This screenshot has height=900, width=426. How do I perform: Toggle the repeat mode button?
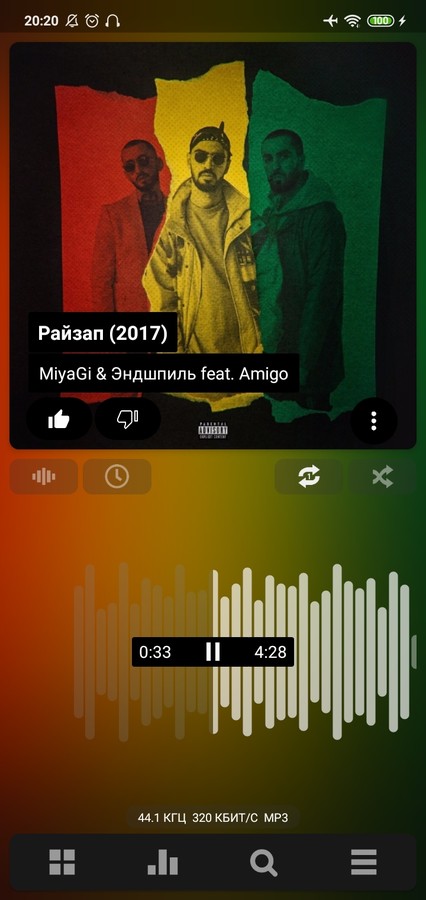pyautogui.click(x=309, y=476)
